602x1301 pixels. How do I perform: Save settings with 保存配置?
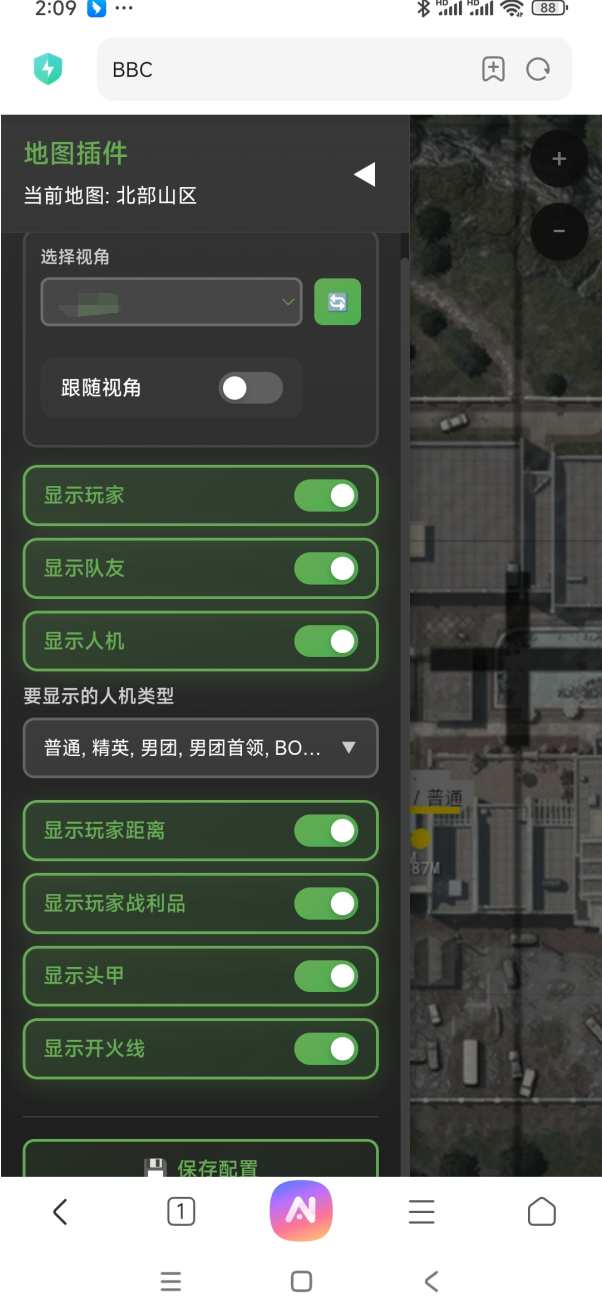pyautogui.click(x=201, y=1162)
